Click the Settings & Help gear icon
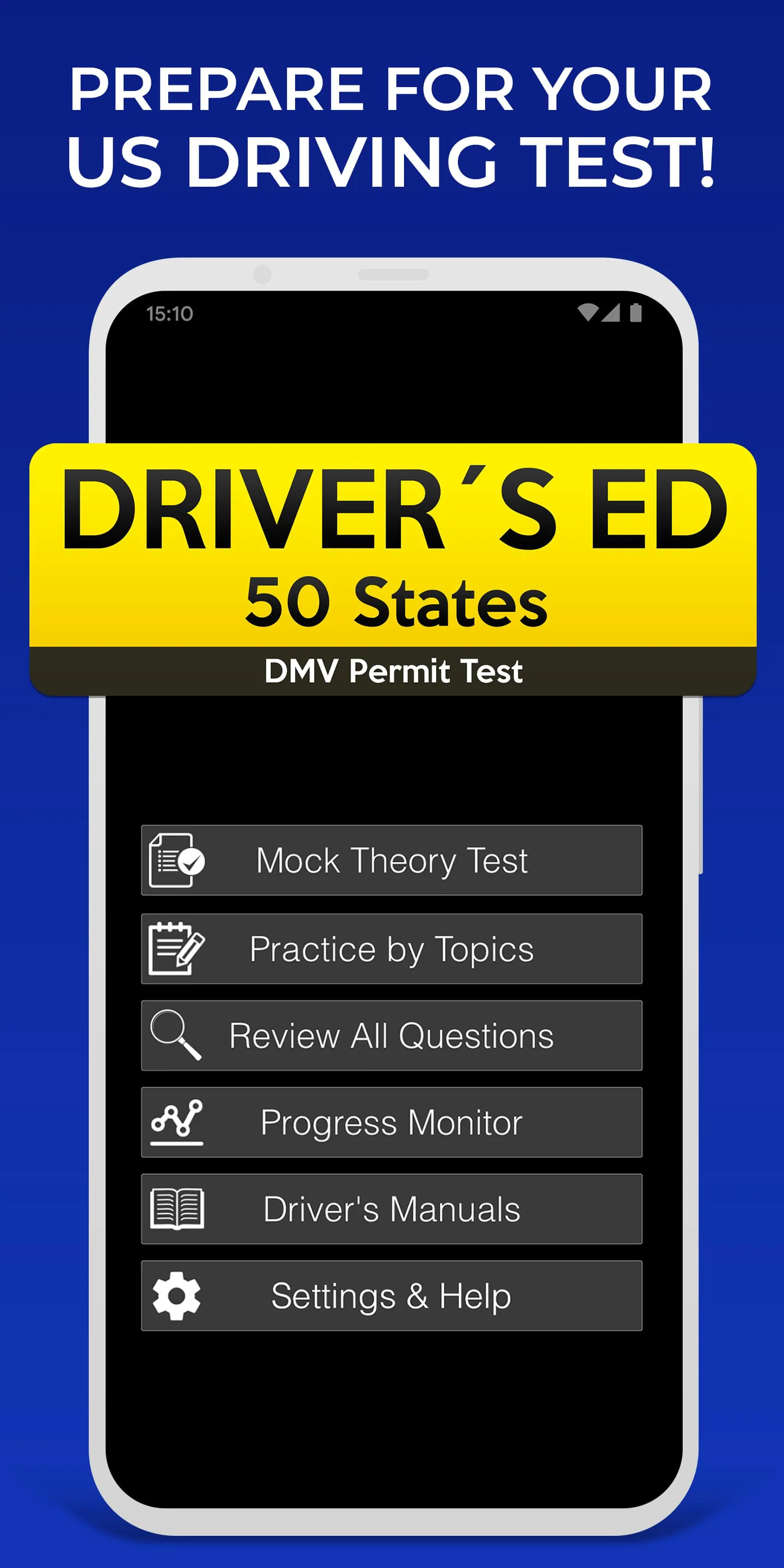This screenshot has height=1568, width=784. point(177,1296)
